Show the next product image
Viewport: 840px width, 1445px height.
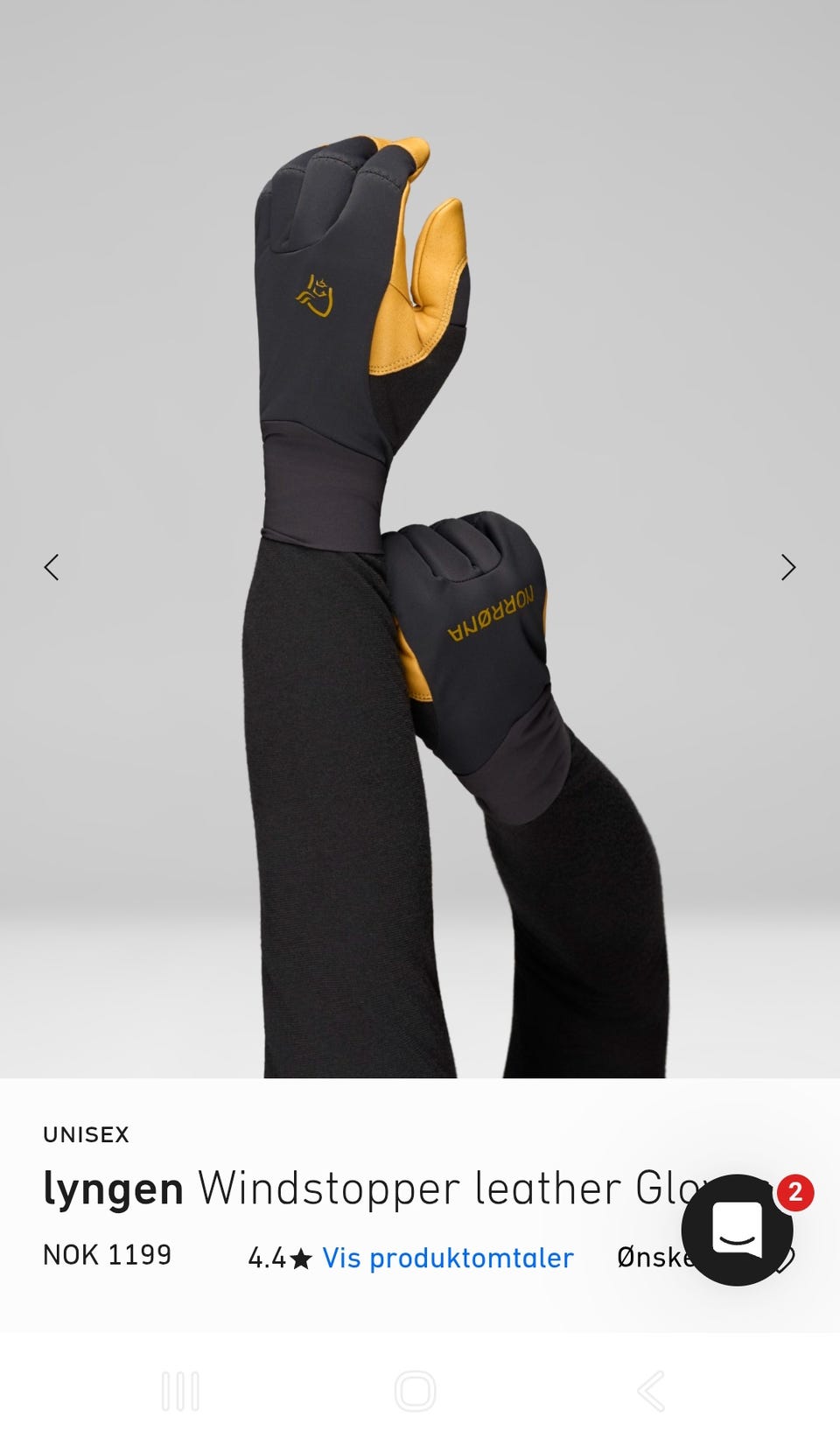tap(788, 567)
